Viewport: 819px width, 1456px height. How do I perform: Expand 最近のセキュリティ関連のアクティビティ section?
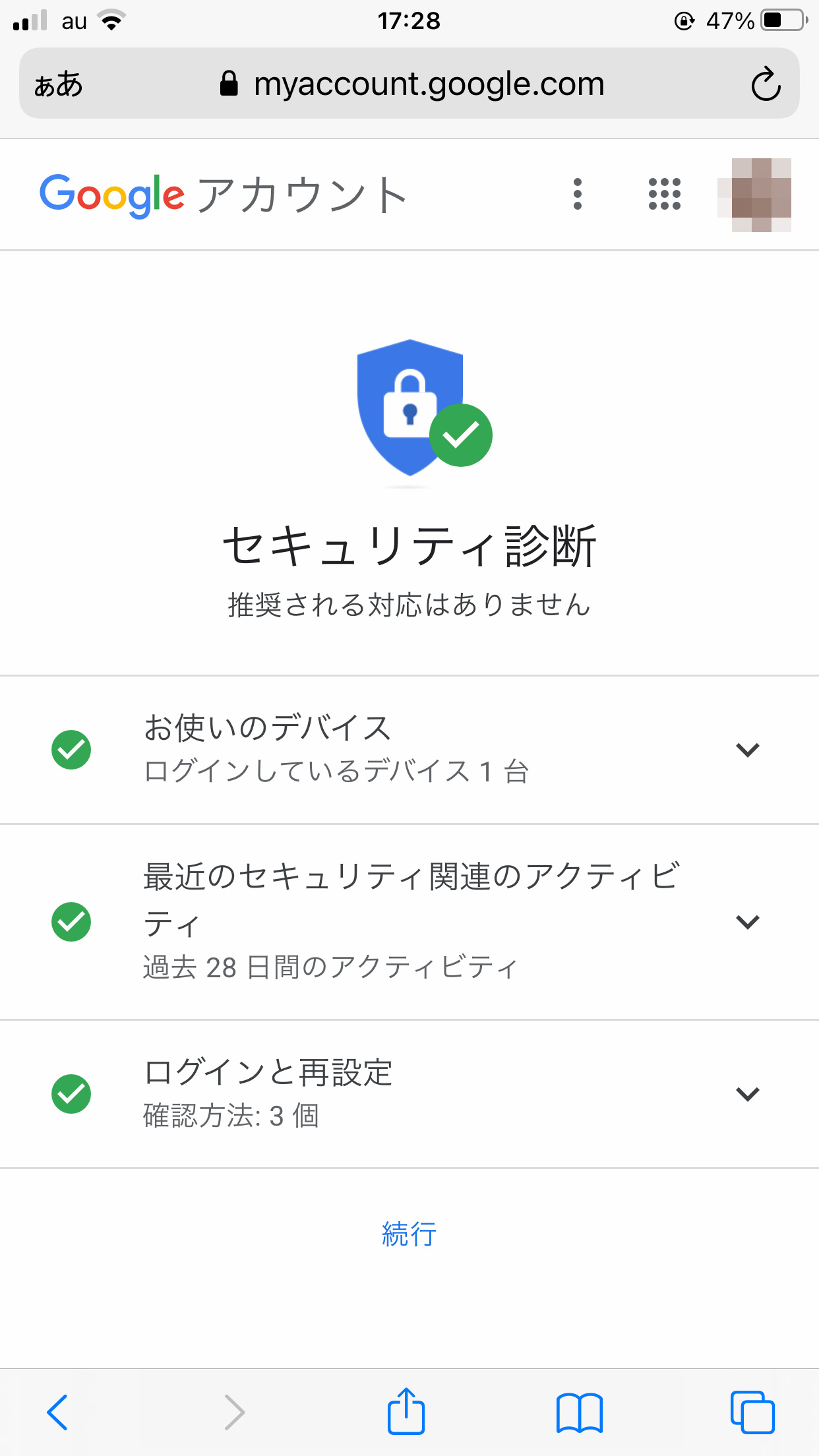[409, 922]
